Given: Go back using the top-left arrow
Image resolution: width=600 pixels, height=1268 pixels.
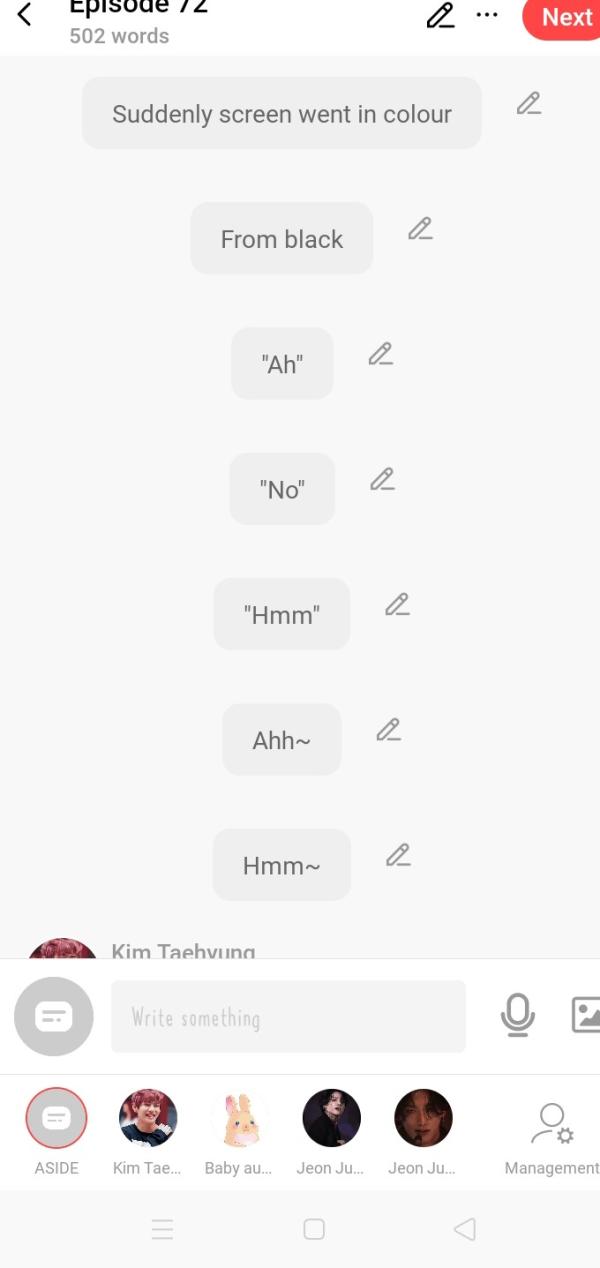Looking at the screenshot, I should [x=25, y=15].
